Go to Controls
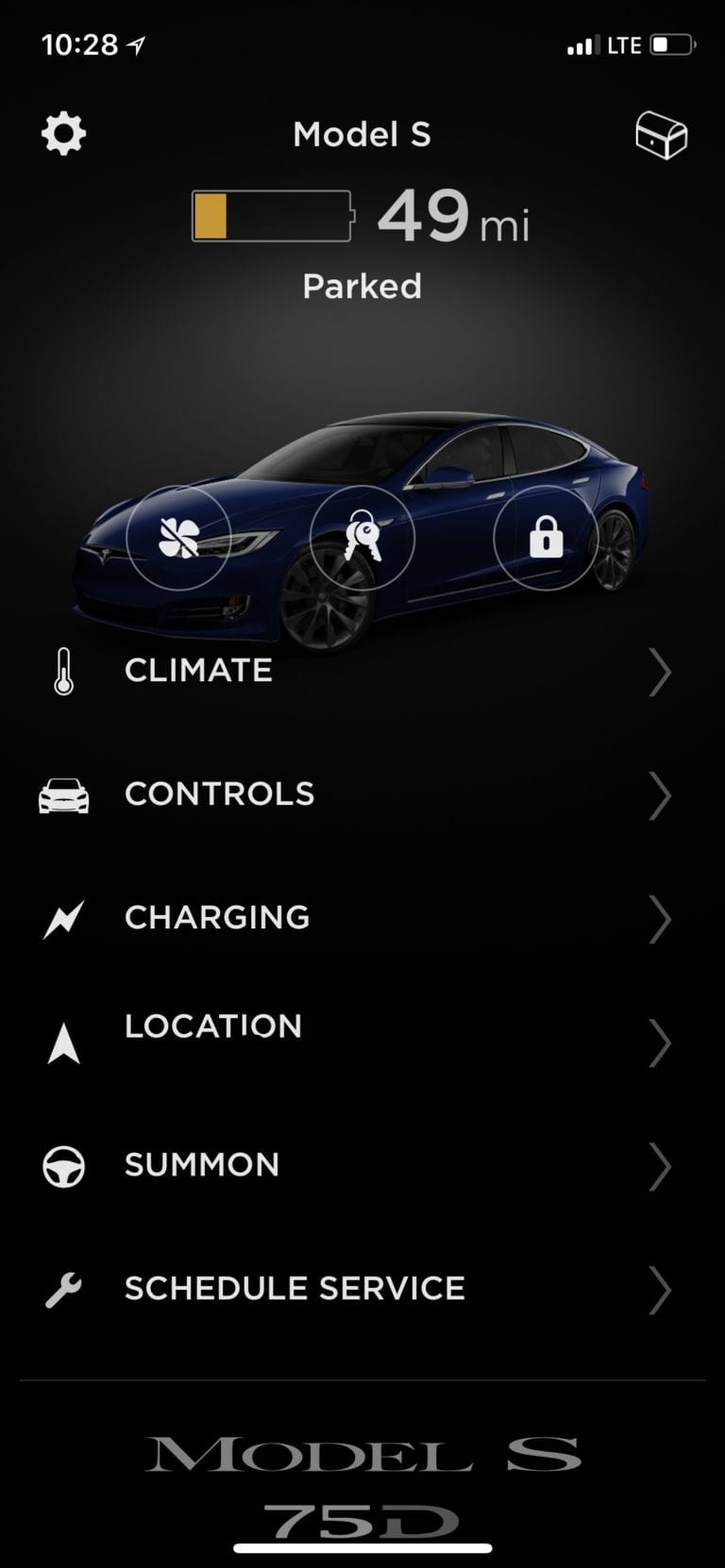Screen dimensions: 725x1568 click(x=362, y=795)
